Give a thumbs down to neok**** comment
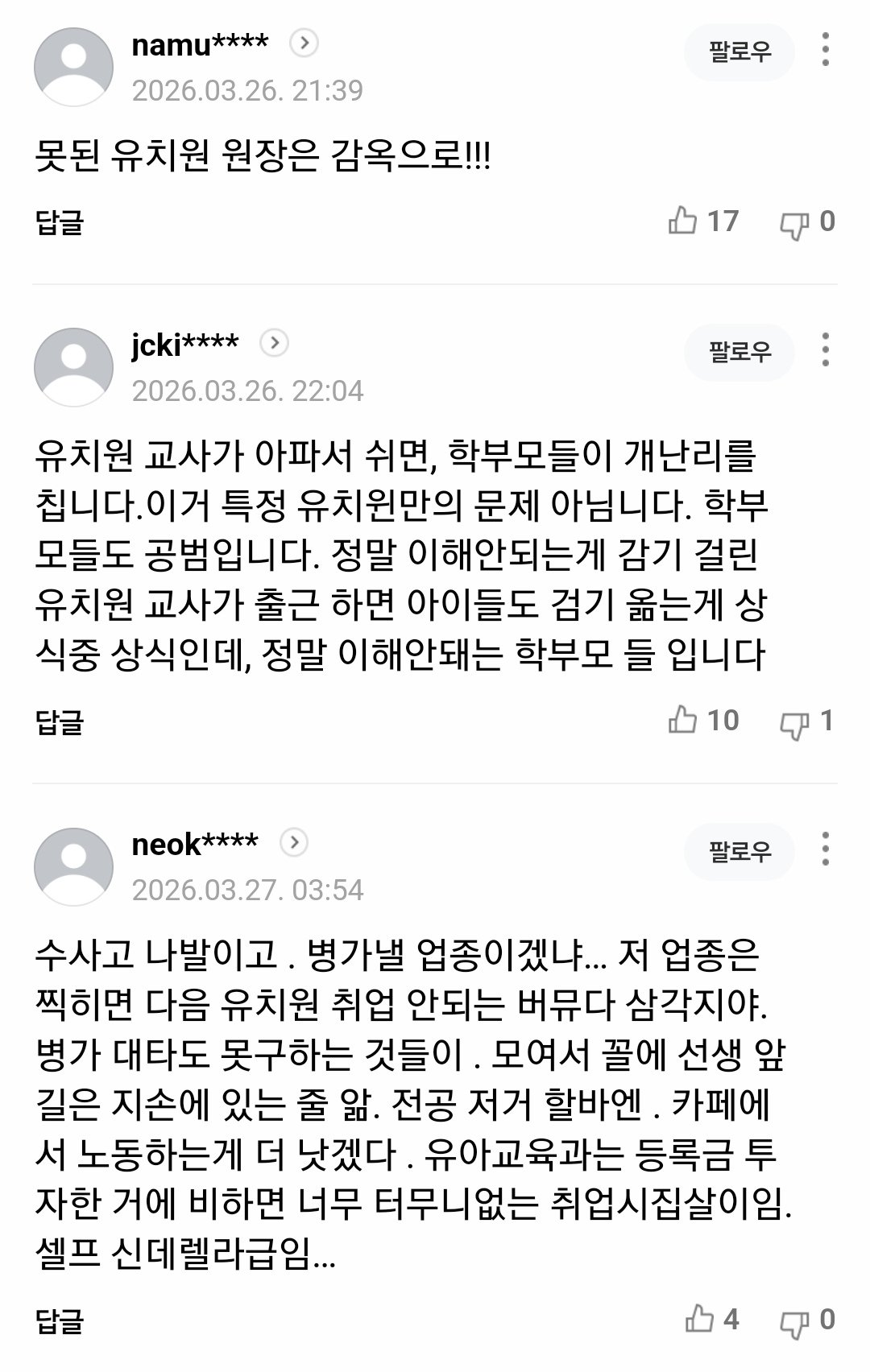This screenshot has height=1372, width=870. coord(794,1322)
